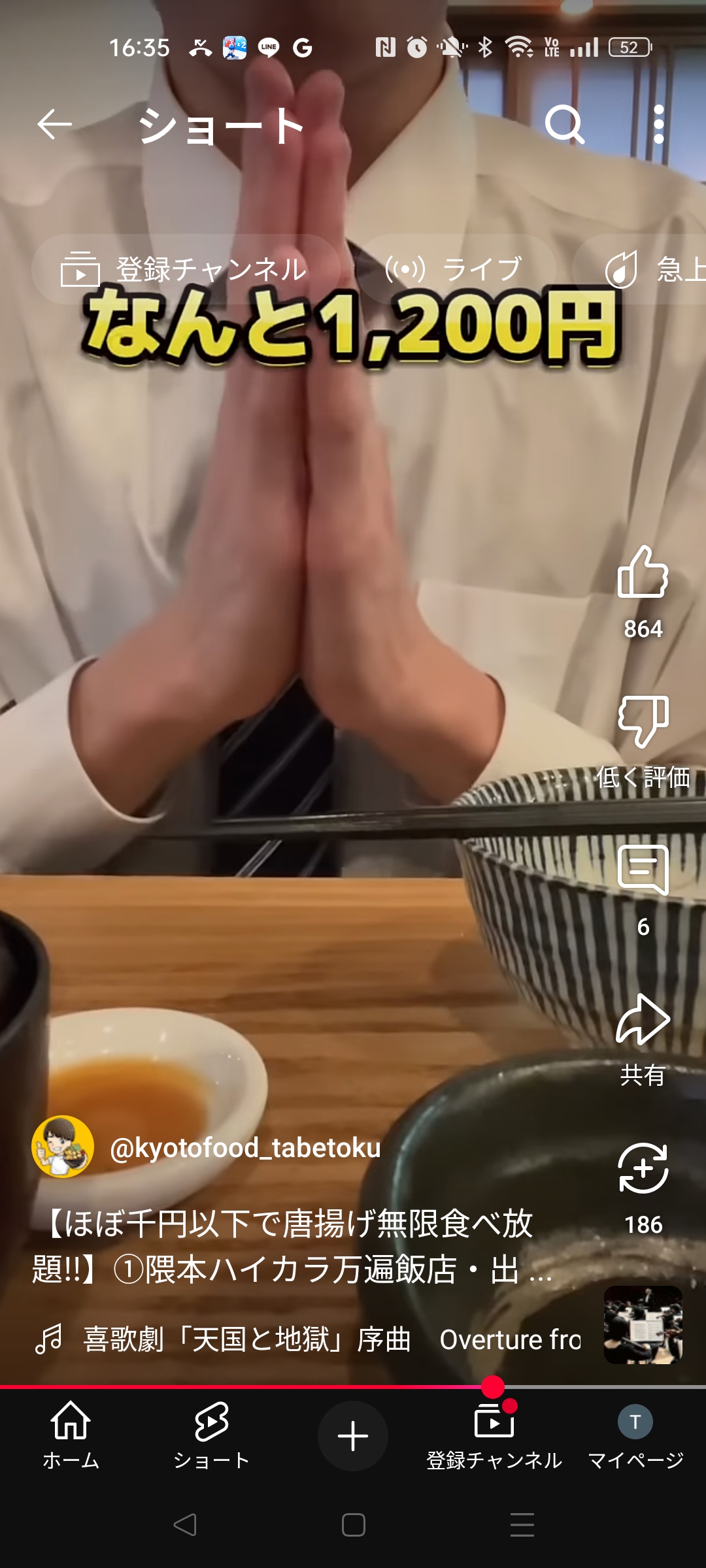Open the @kyotofood_tabetoku channel

(x=245, y=1147)
